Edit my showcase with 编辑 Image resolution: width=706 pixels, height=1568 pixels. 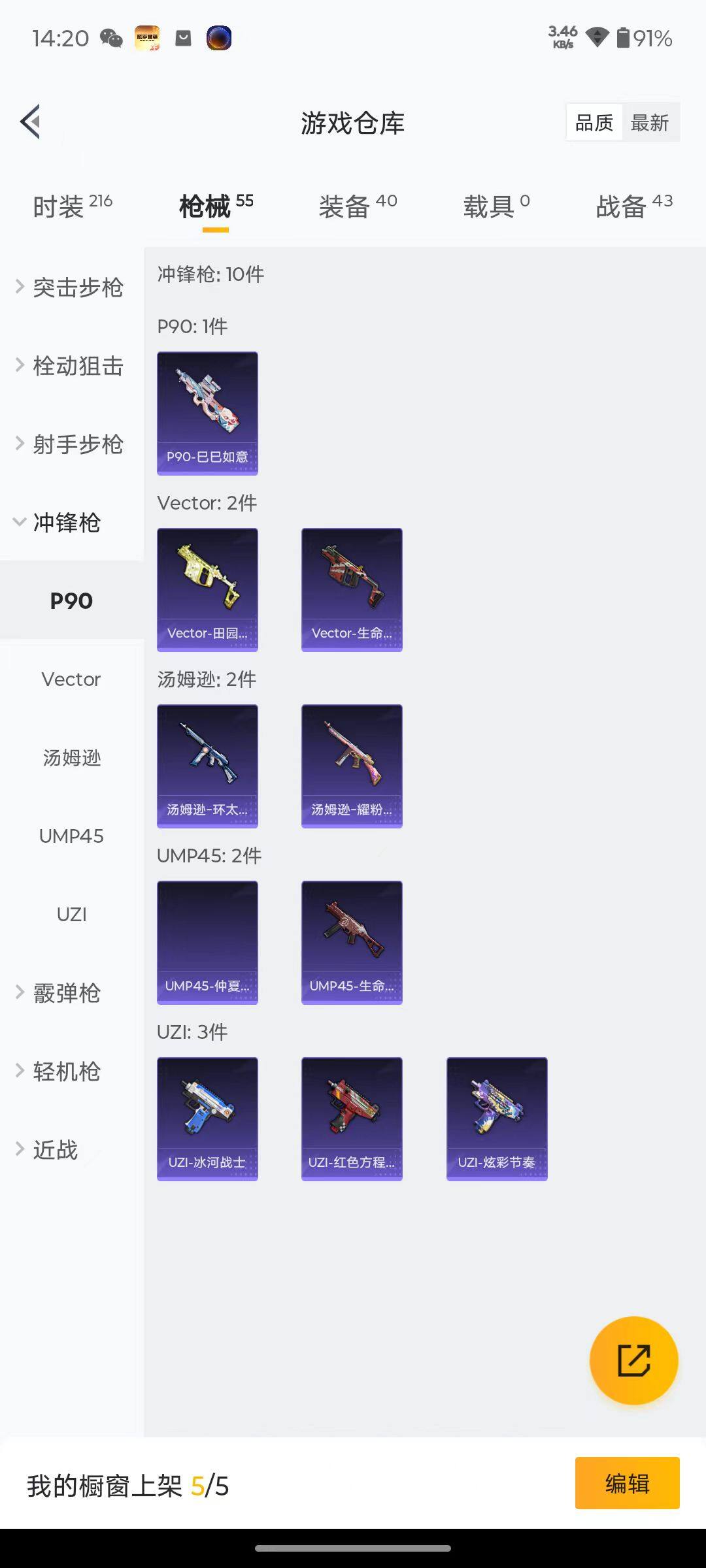(x=627, y=1483)
